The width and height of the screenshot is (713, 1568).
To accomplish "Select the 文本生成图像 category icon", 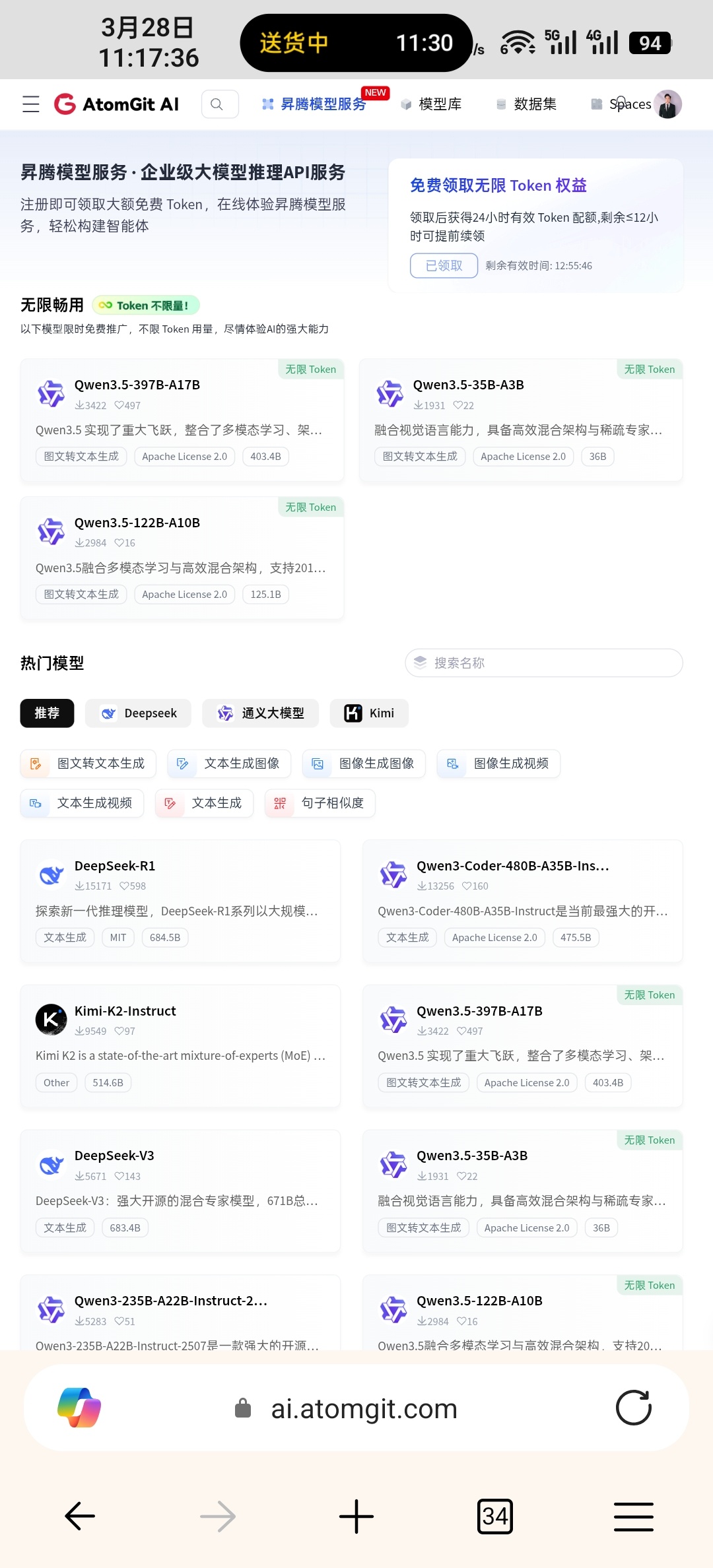I will (x=183, y=764).
